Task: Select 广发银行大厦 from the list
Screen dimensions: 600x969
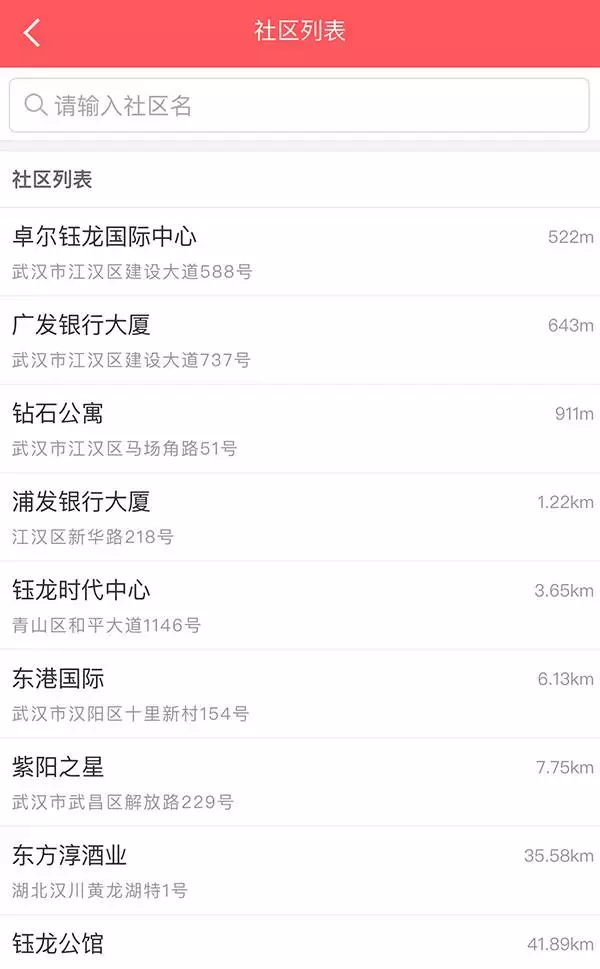Action: pyautogui.click(x=300, y=341)
